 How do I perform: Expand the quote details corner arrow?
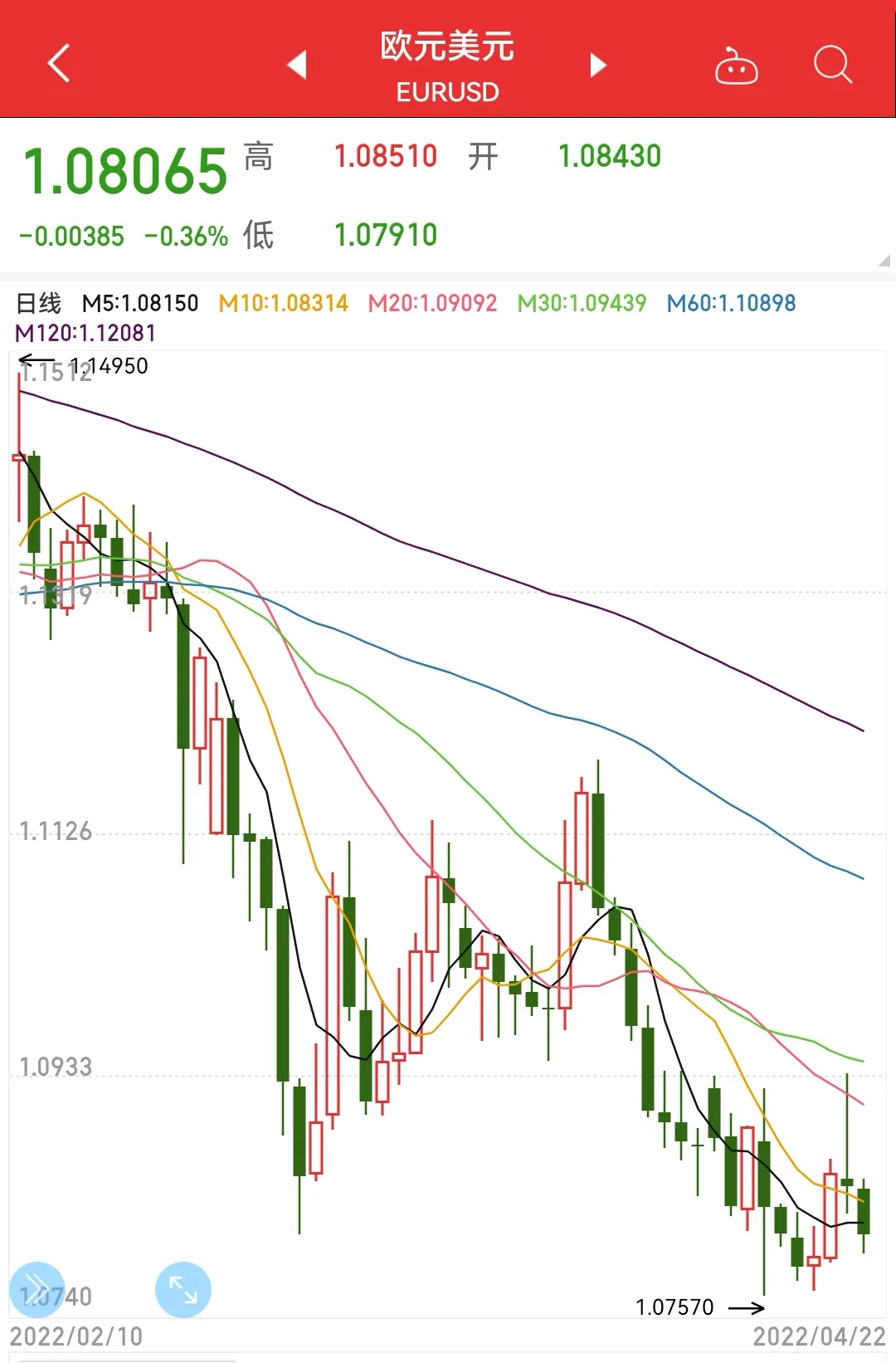(x=884, y=261)
